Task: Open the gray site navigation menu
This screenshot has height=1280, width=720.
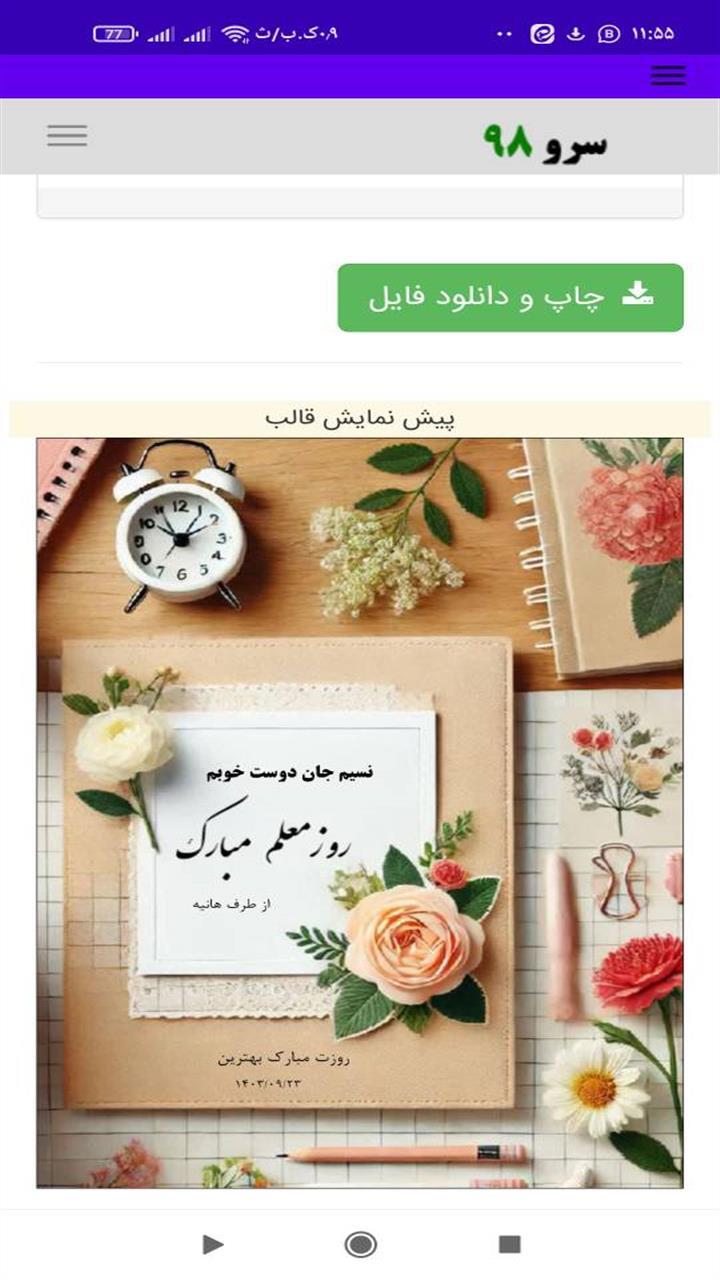Action: click(x=67, y=136)
